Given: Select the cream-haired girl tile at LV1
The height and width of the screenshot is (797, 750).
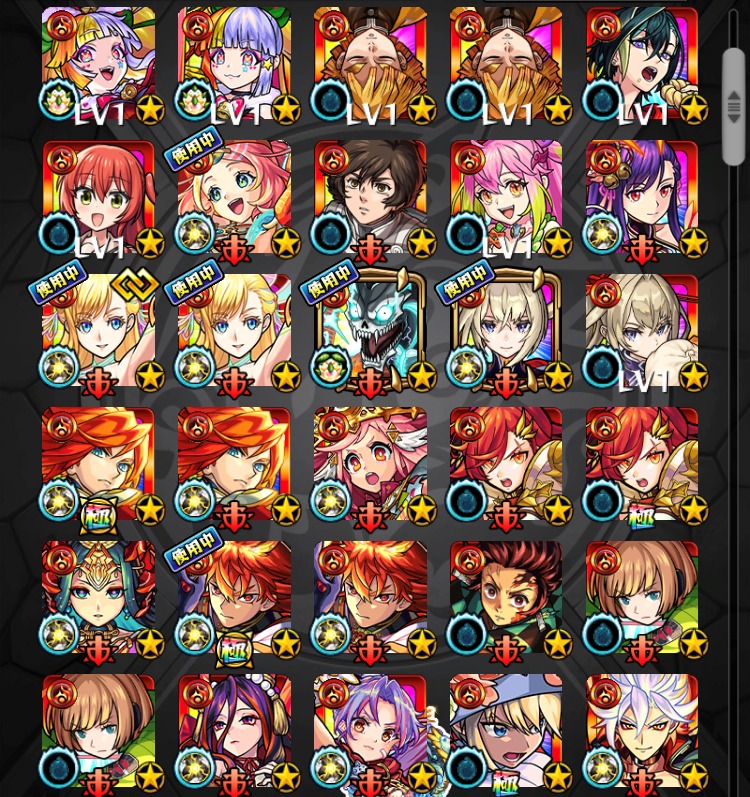Looking at the screenshot, I should click(642, 330).
